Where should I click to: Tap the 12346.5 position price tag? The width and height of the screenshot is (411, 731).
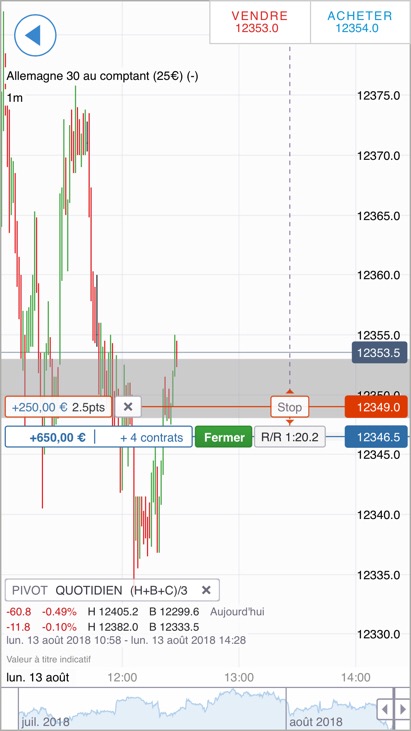(377, 437)
